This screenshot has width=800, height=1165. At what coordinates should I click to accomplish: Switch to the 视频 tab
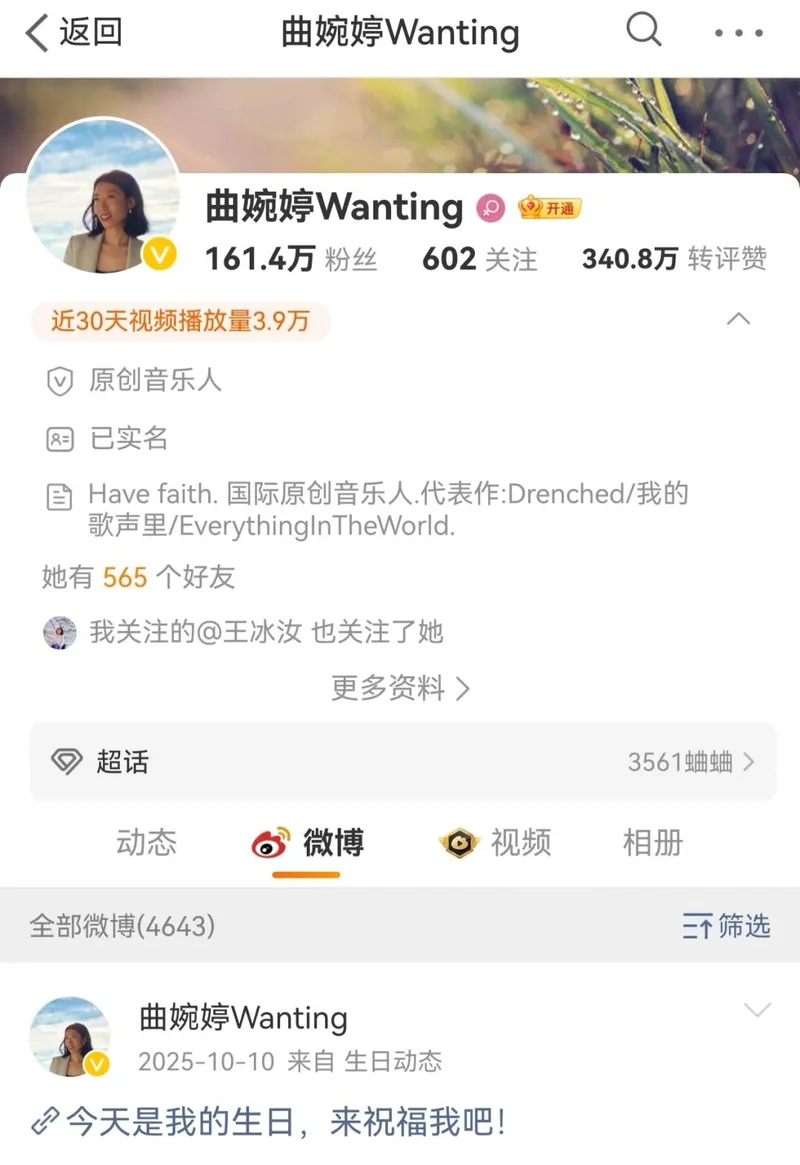click(x=496, y=843)
